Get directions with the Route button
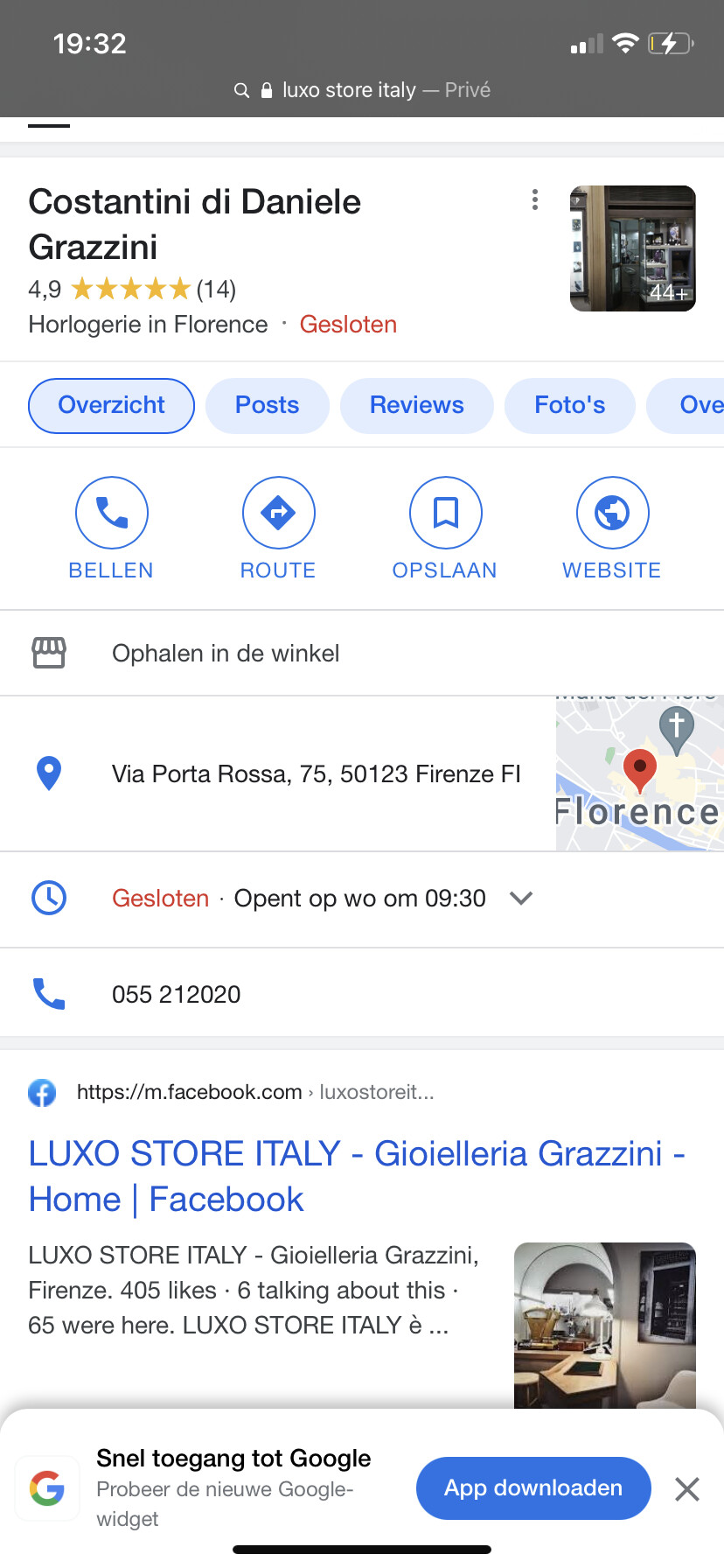The image size is (724, 1568). [278, 528]
